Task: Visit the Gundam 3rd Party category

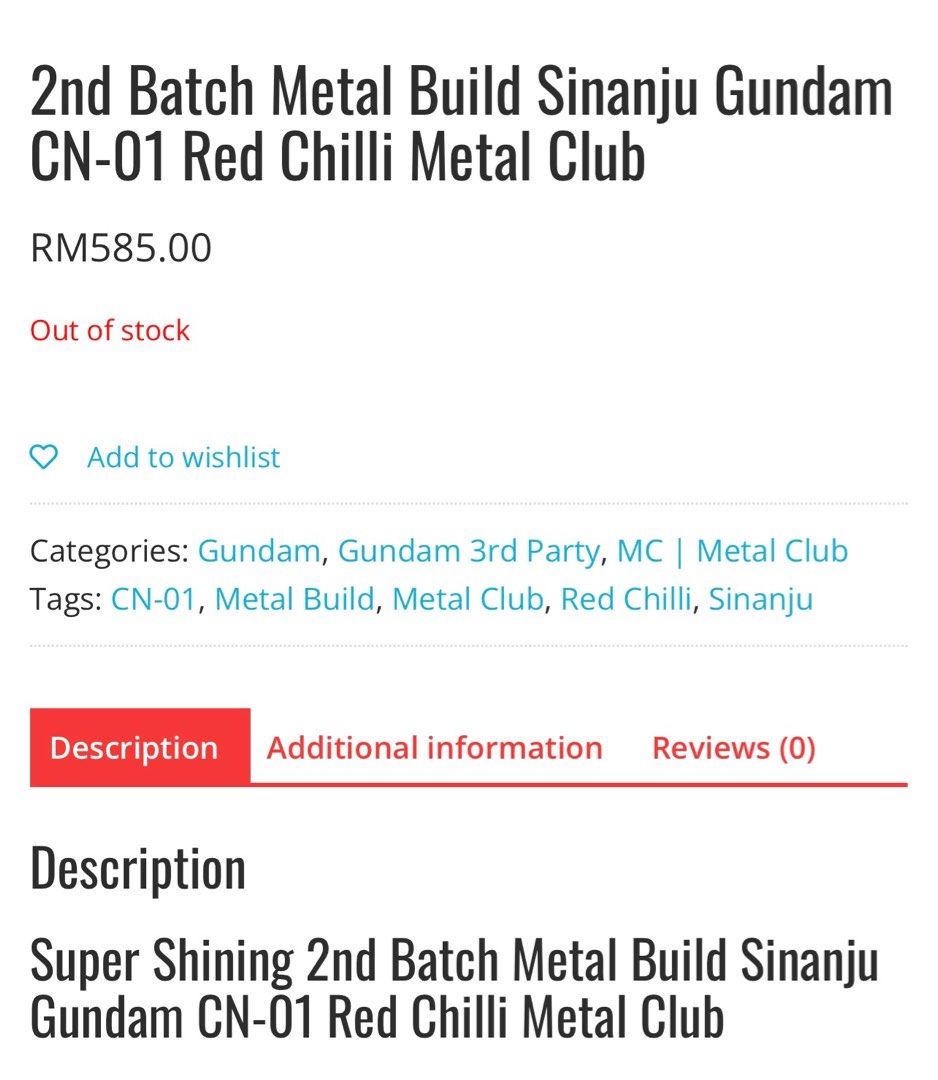Action: click(x=470, y=550)
